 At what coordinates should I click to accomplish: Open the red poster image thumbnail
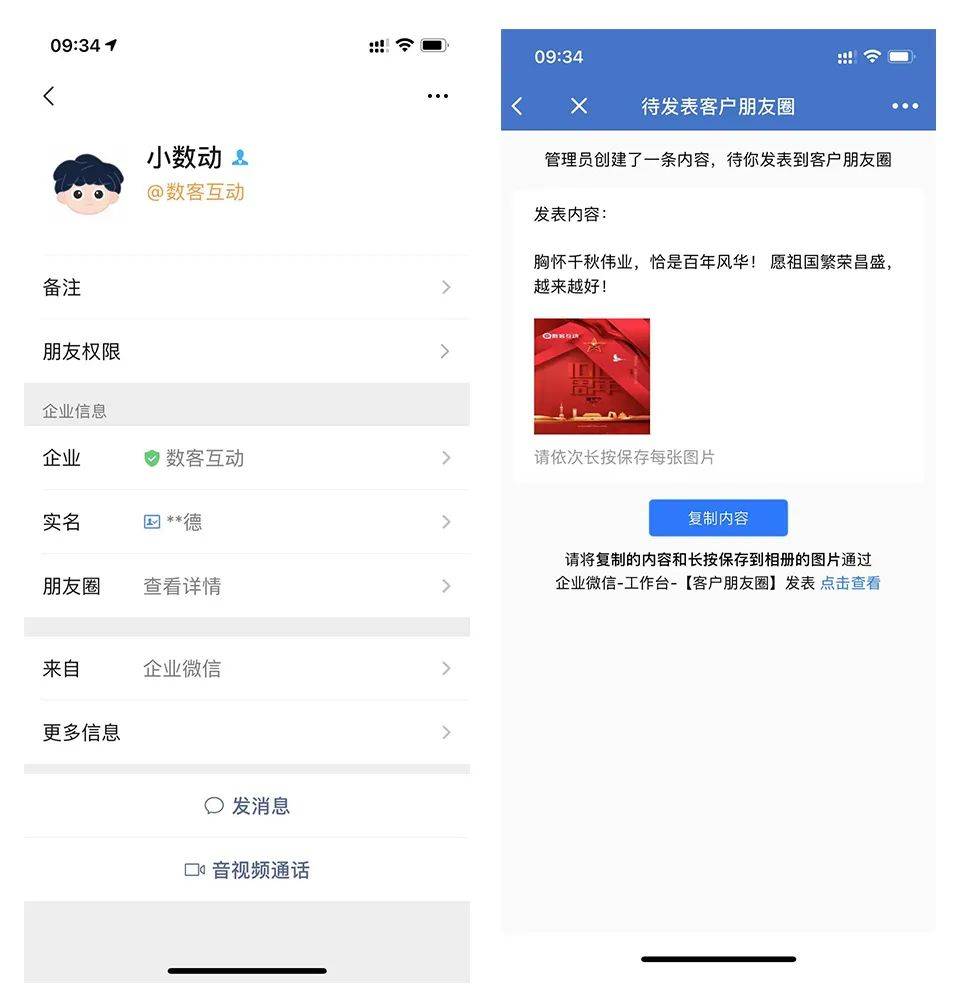click(592, 376)
